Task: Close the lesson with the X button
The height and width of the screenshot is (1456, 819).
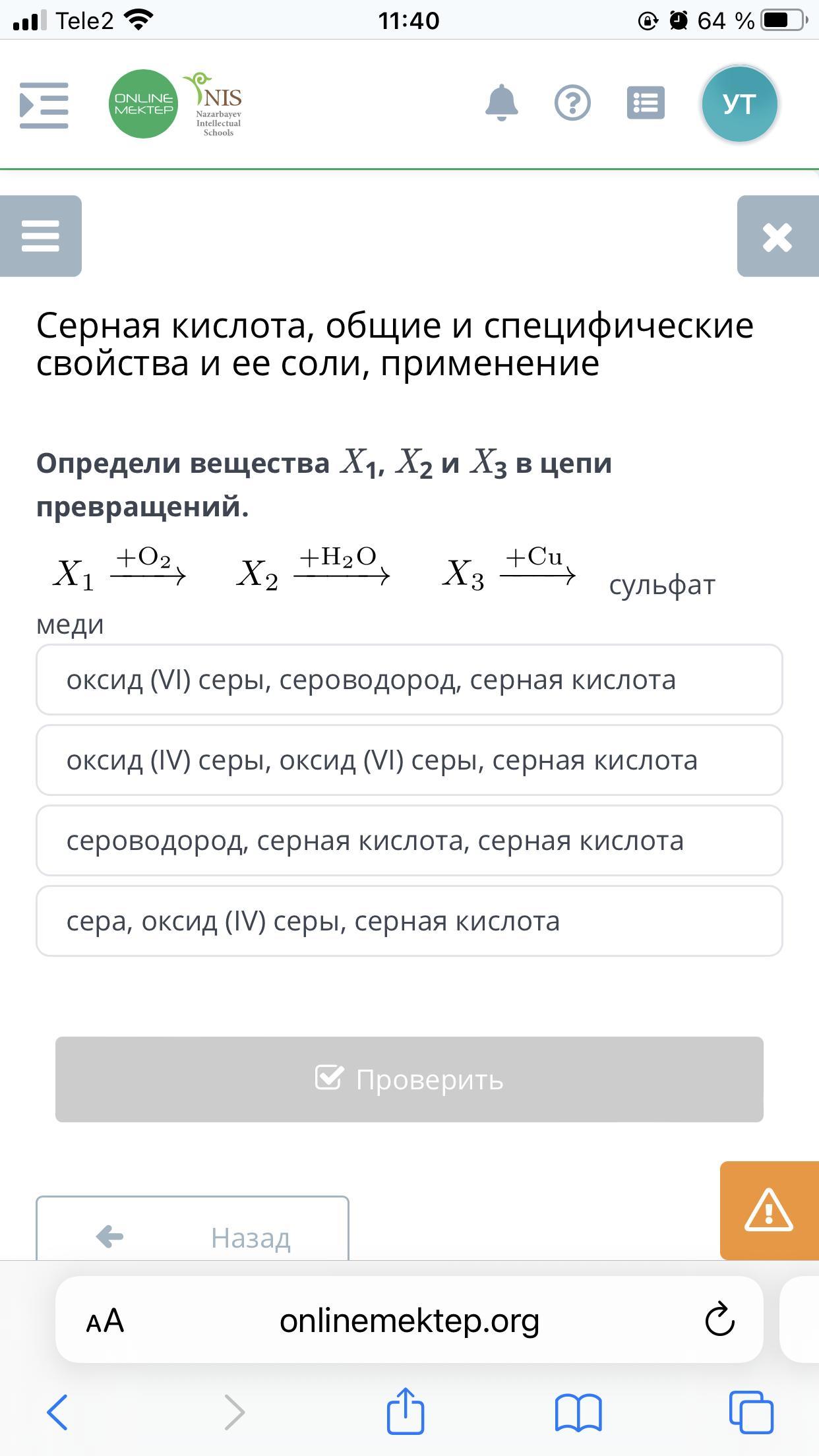Action: point(778,236)
